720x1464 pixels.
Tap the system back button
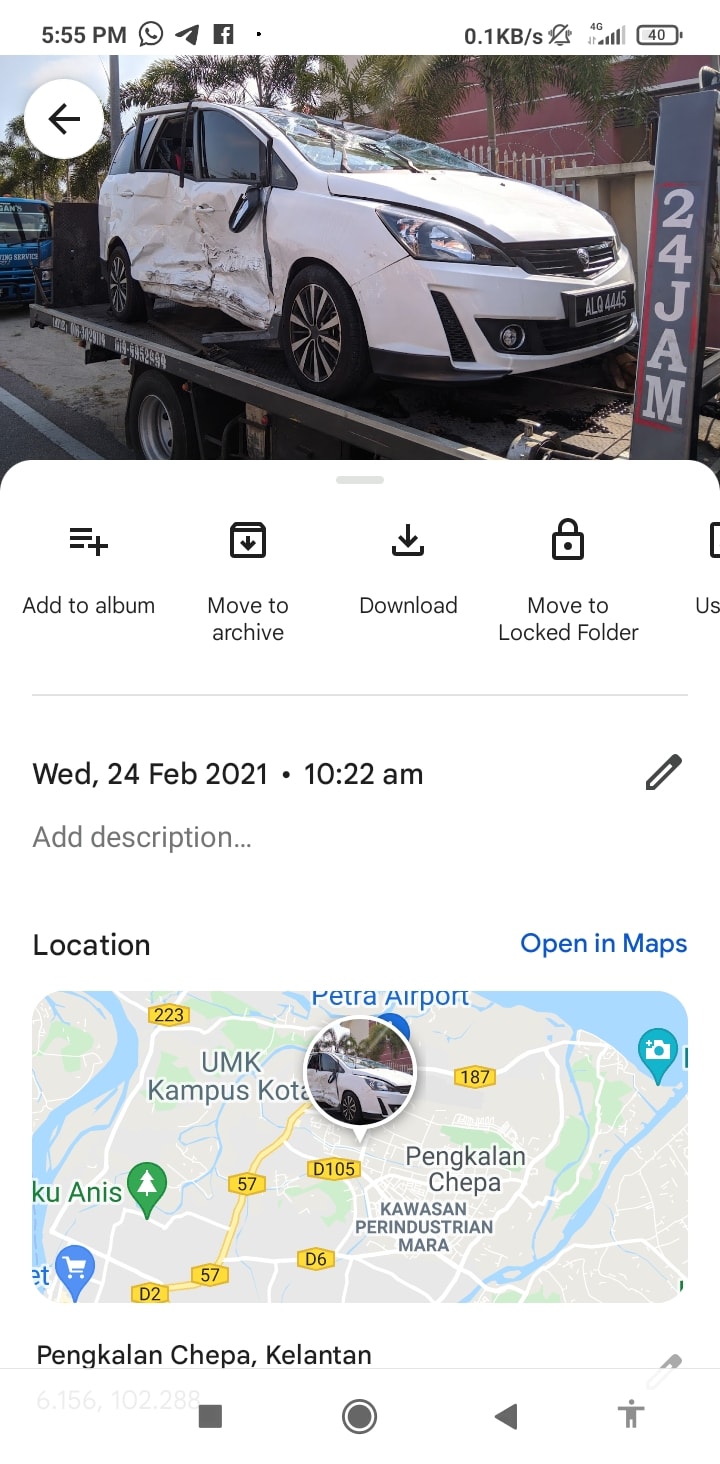coord(506,1416)
